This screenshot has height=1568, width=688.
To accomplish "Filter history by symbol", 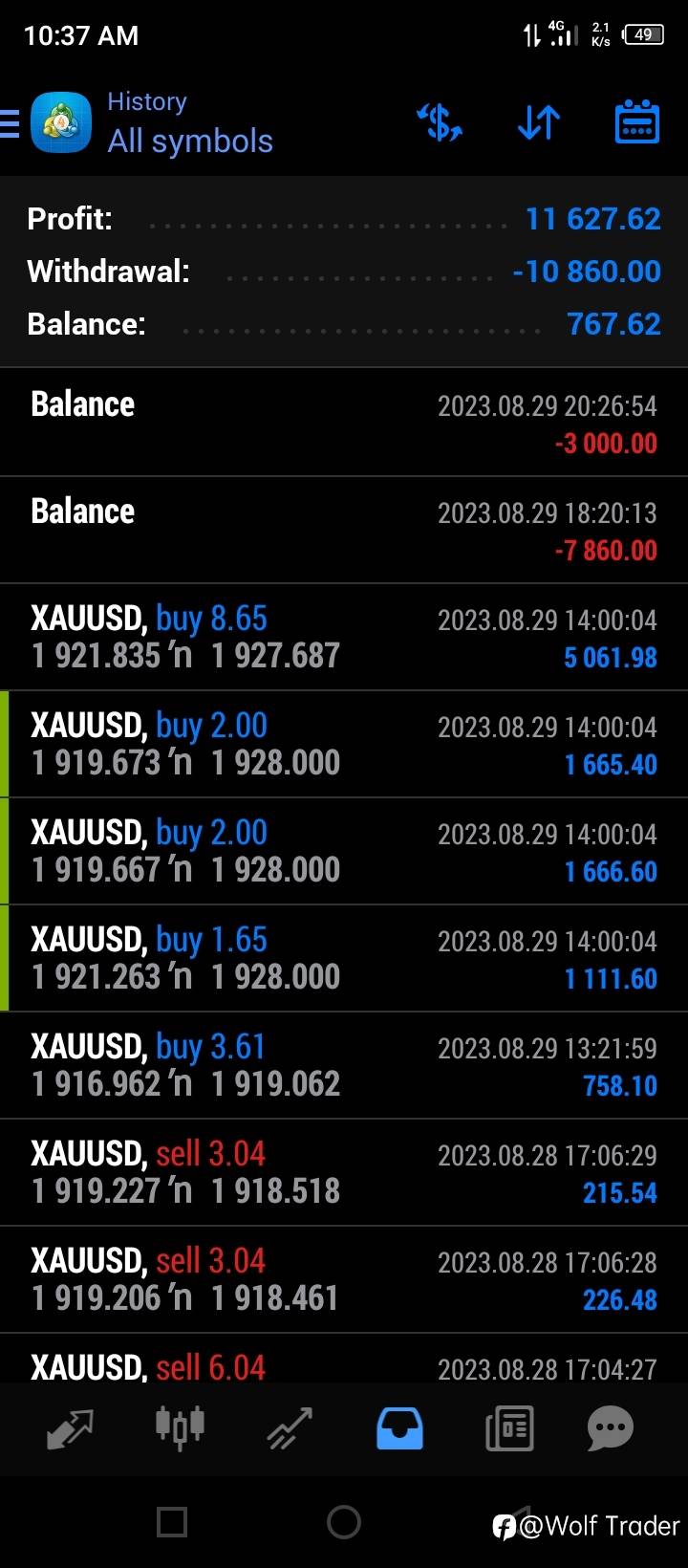I will pos(441,123).
